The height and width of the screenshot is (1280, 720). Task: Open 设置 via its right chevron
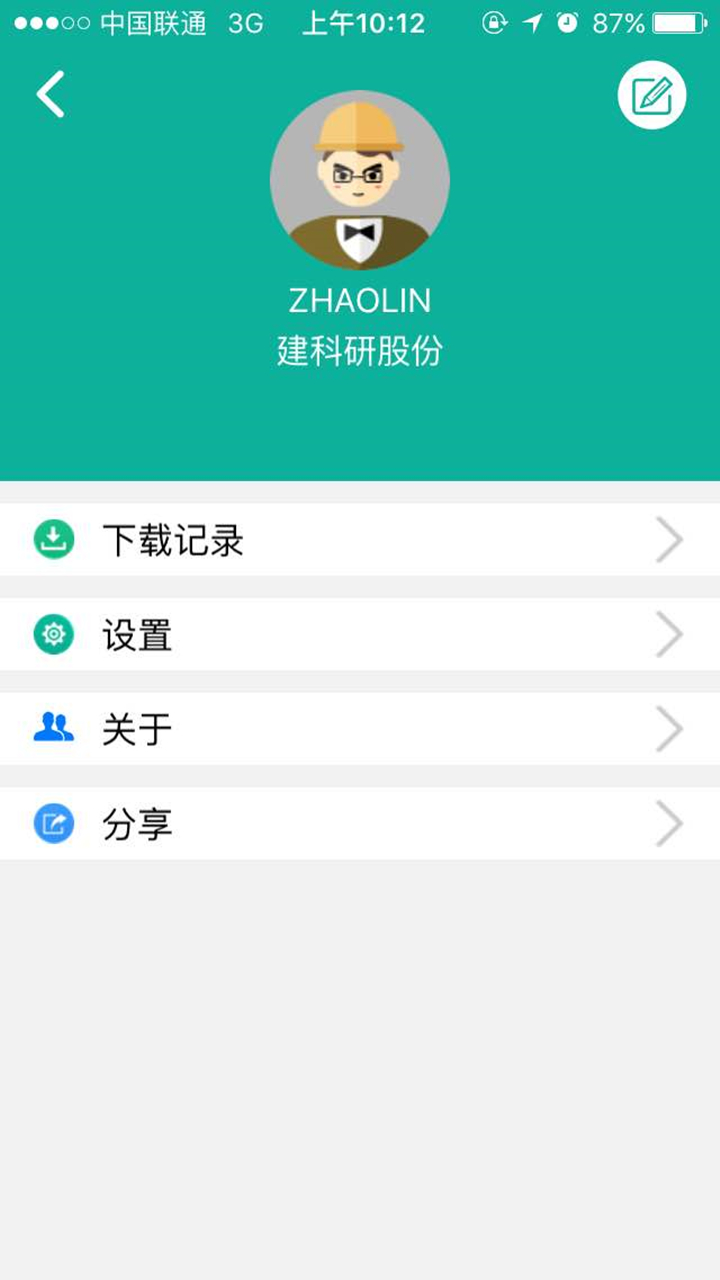[x=668, y=633]
